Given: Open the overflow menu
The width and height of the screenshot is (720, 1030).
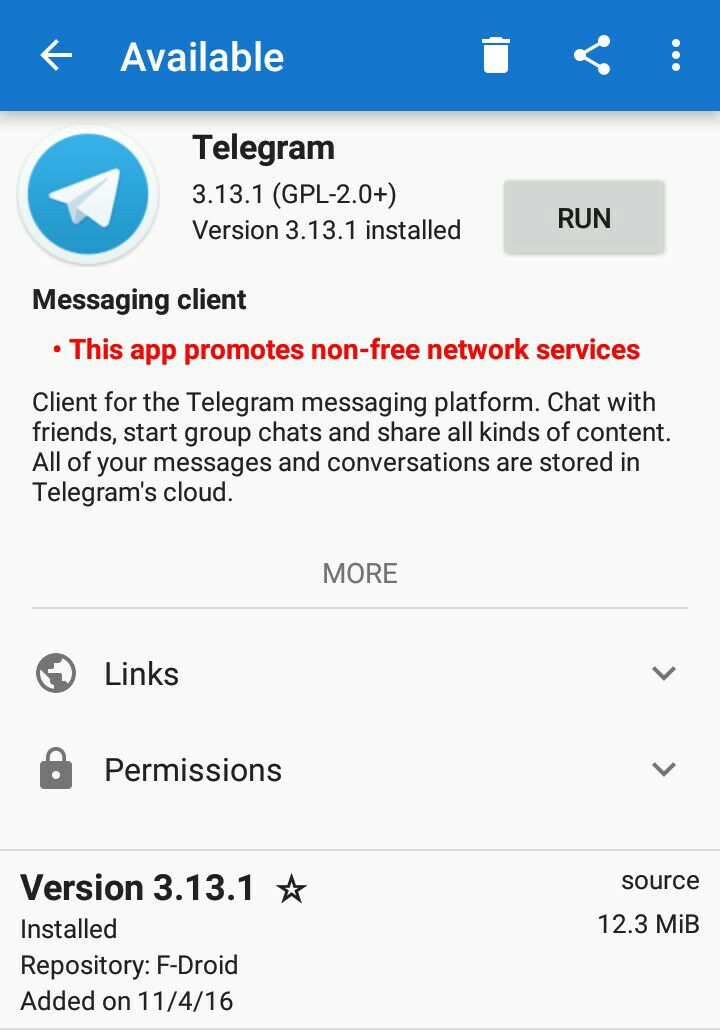Looking at the screenshot, I should [x=676, y=56].
